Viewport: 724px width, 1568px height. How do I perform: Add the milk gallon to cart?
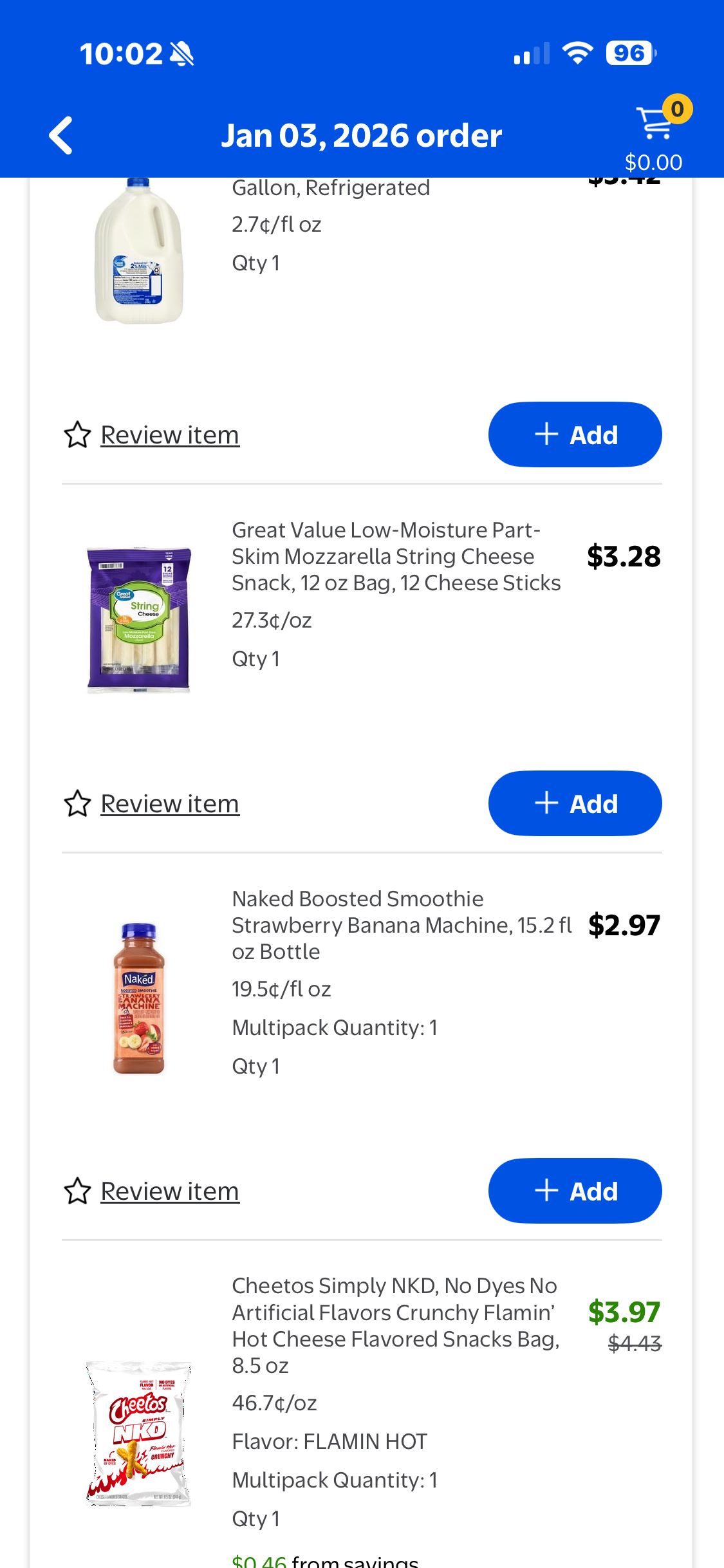click(x=575, y=434)
